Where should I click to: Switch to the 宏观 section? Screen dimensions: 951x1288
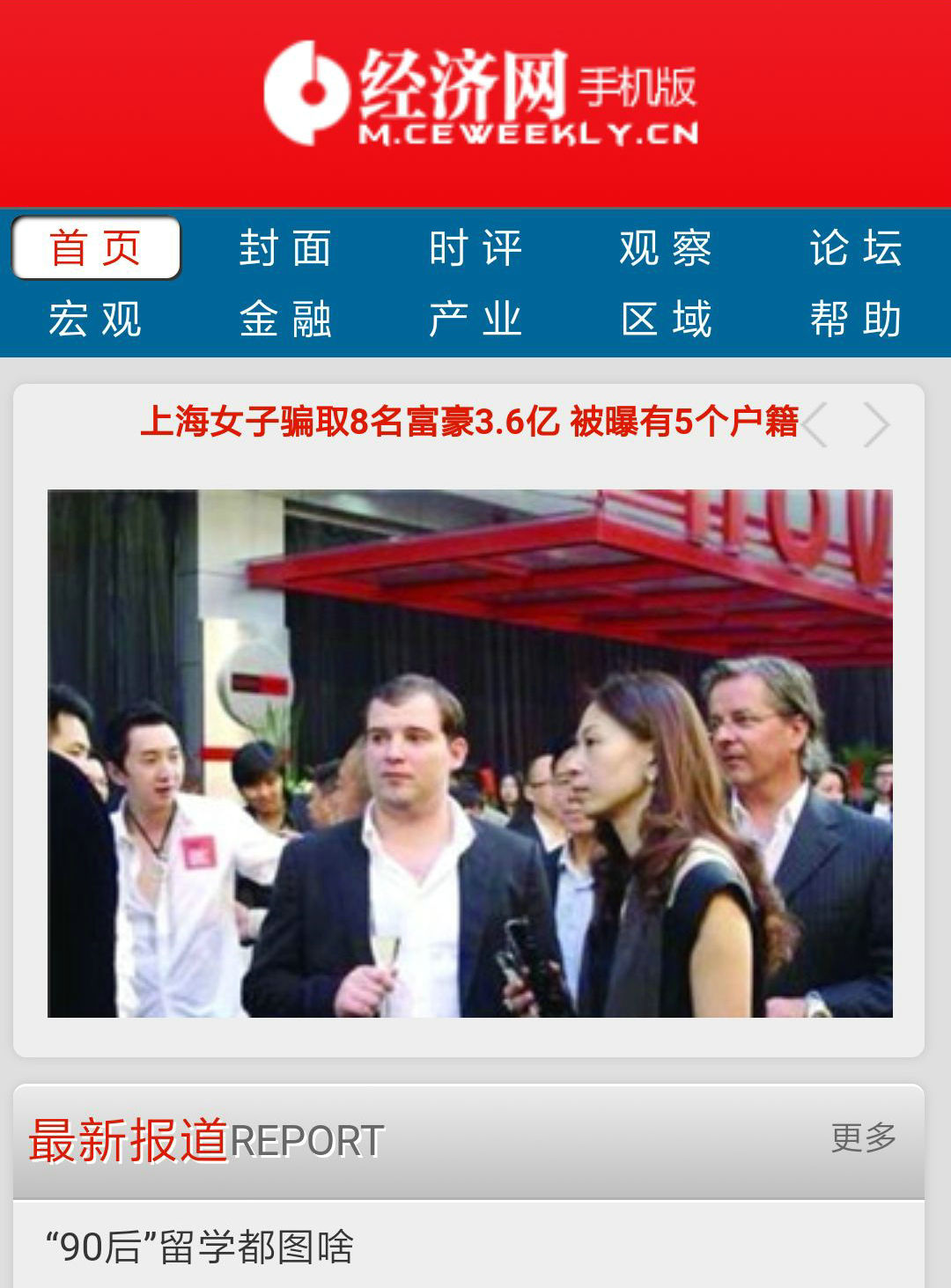pyautogui.click(x=95, y=319)
